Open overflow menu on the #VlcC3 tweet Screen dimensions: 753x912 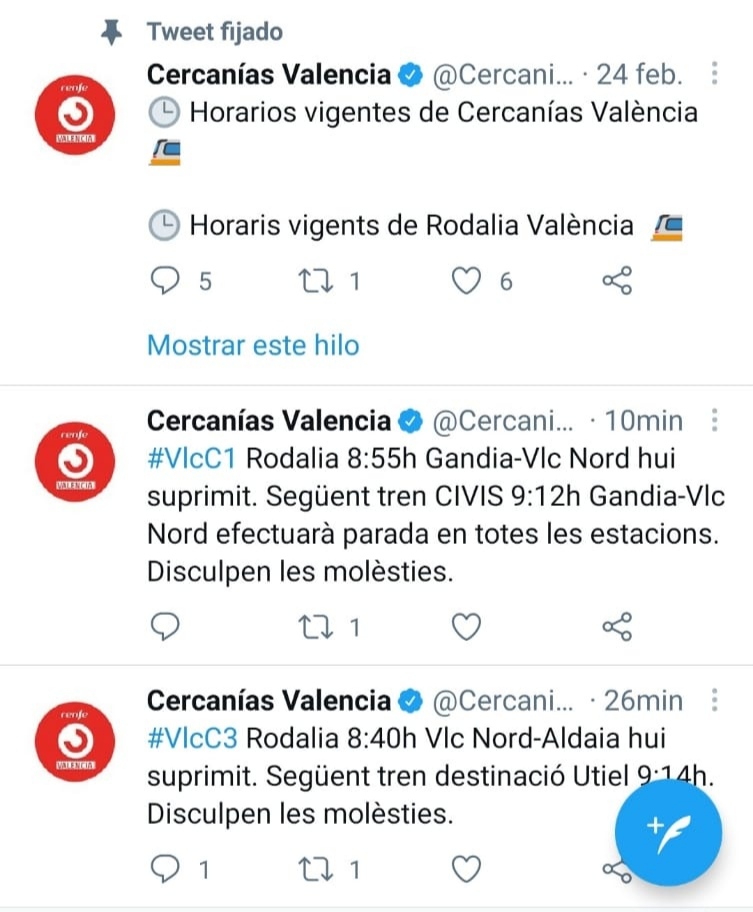pyautogui.click(x=714, y=700)
